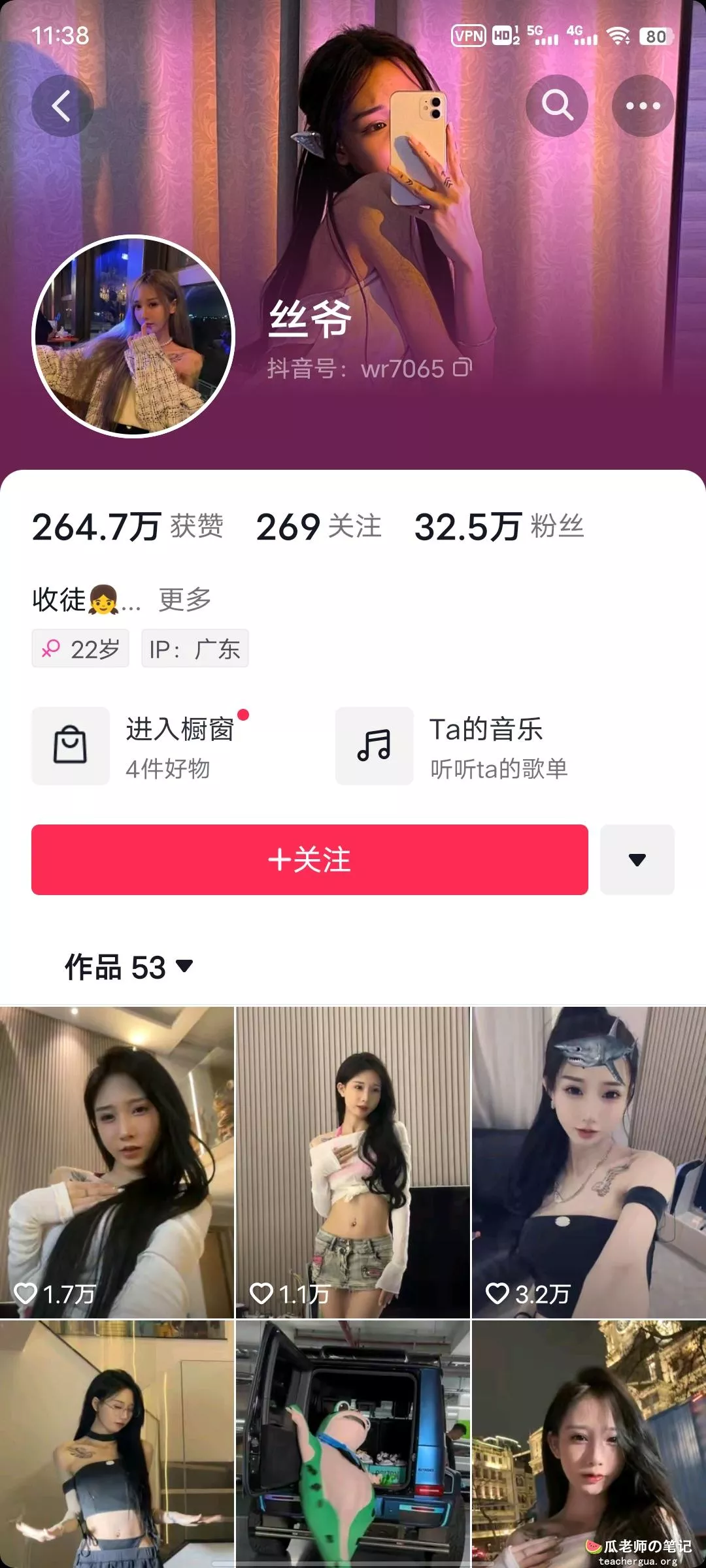The width and height of the screenshot is (706, 1568).
Task: Open Ta的音乐 playlist
Action: (x=452, y=746)
